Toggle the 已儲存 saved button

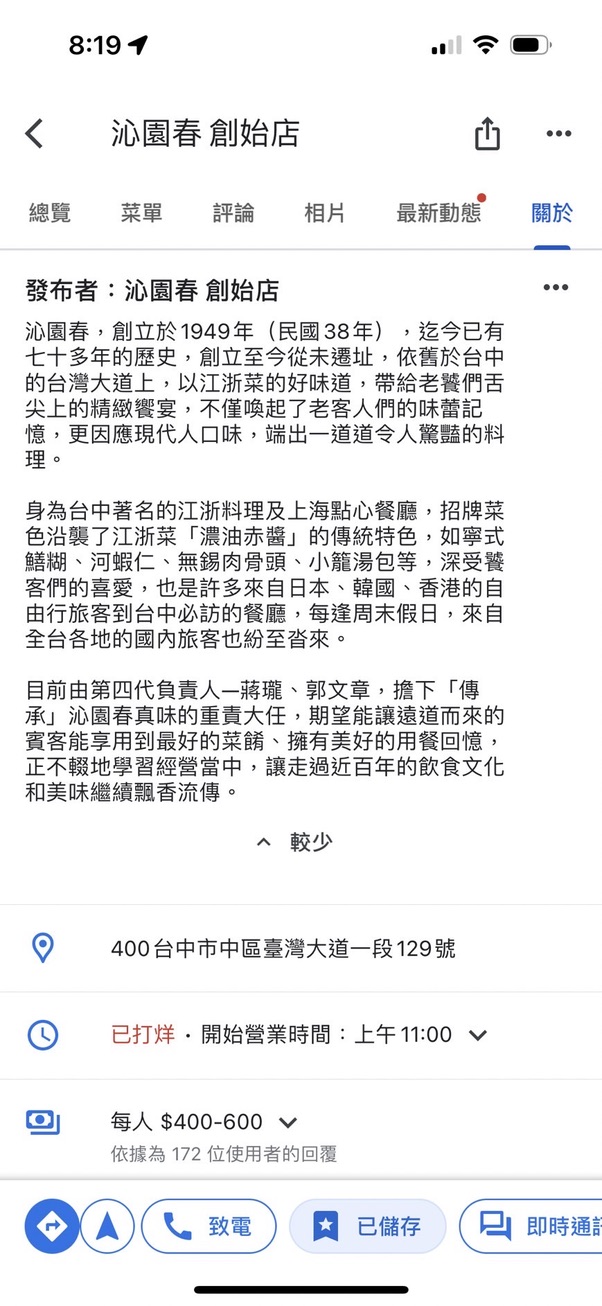tap(367, 1226)
